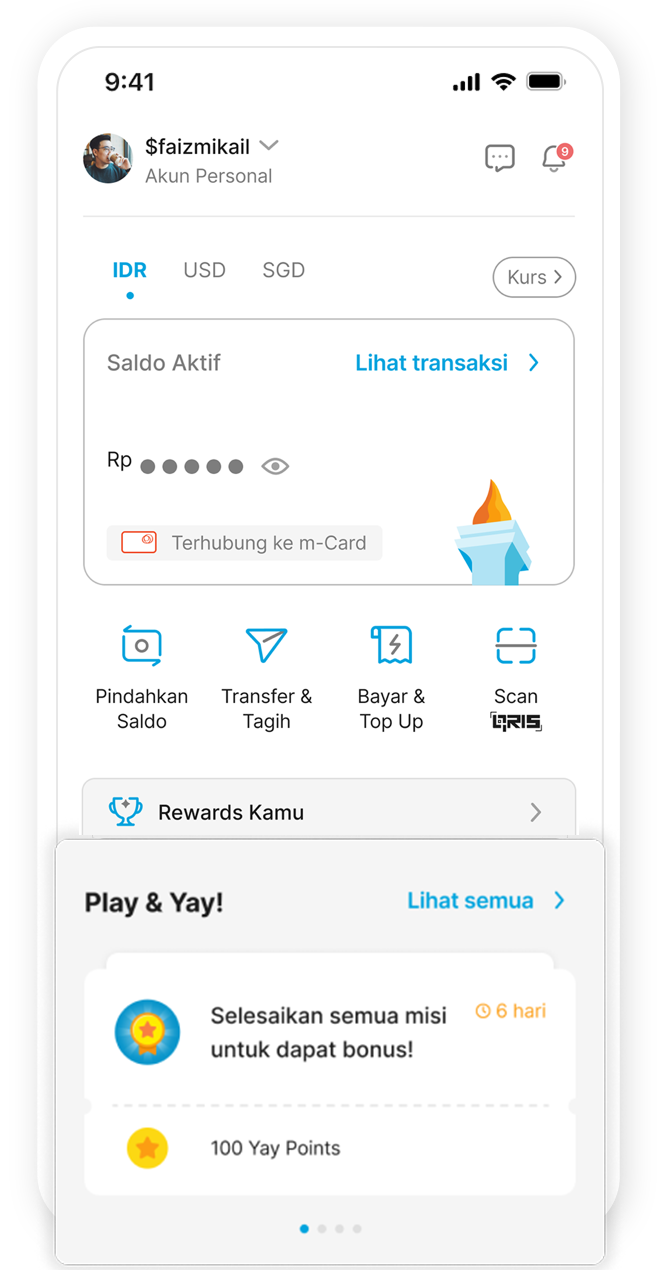Open Transfer & Tagih

pos(266,677)
